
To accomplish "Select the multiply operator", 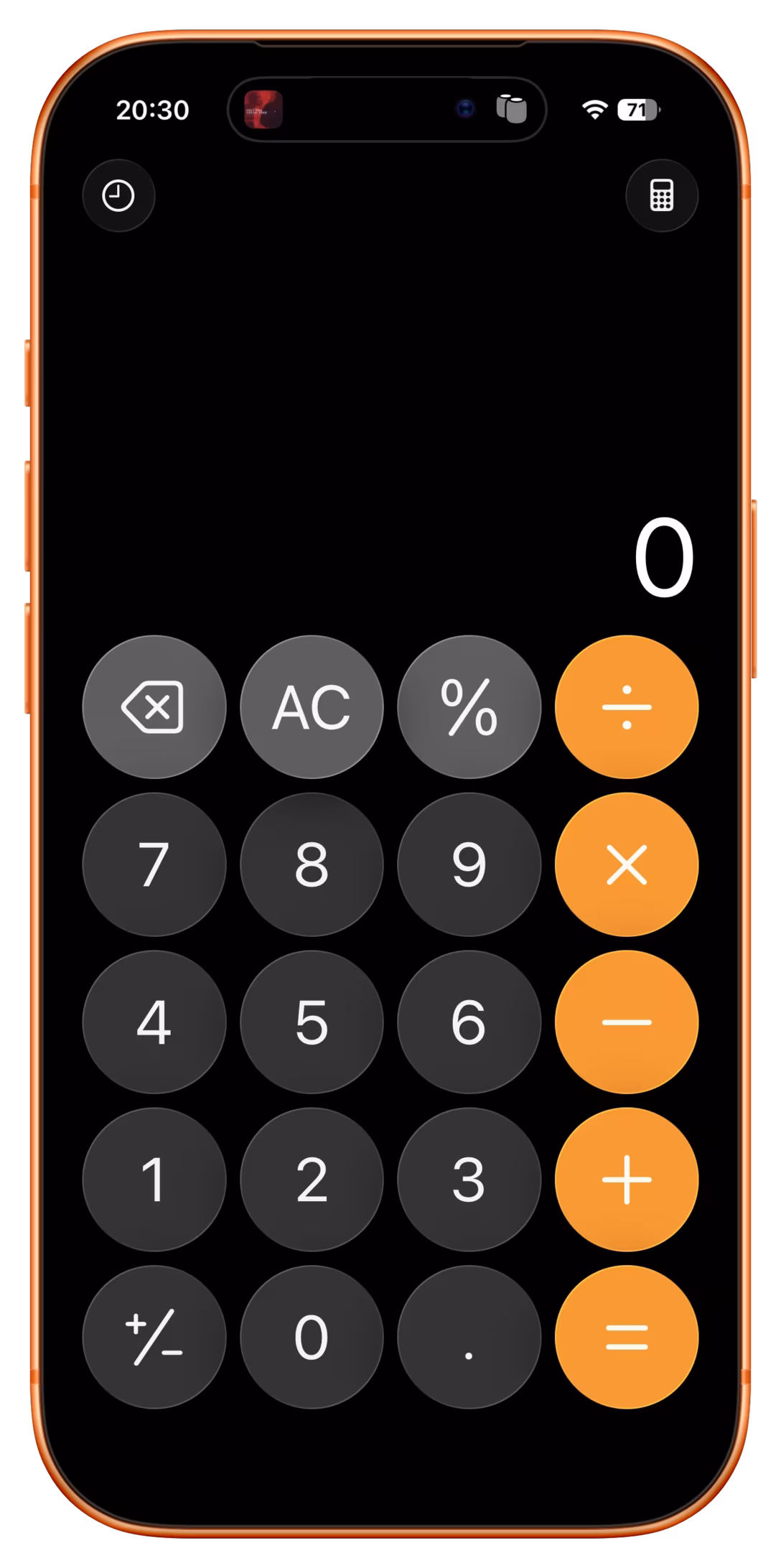I will (x=627, y=864).
